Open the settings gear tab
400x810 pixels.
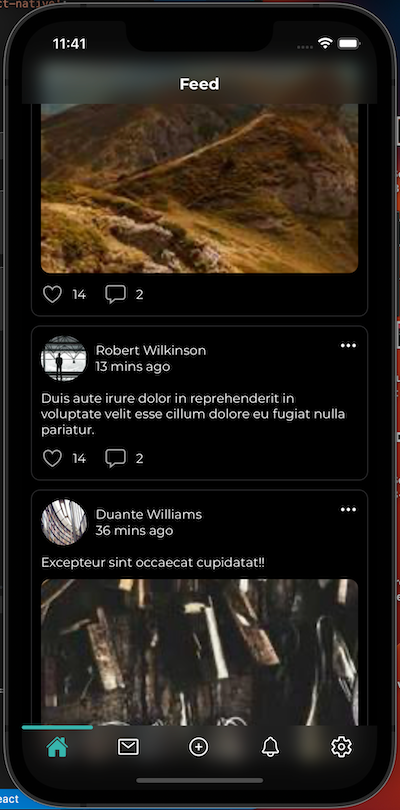pyautogui.click(x=341, y=747)
